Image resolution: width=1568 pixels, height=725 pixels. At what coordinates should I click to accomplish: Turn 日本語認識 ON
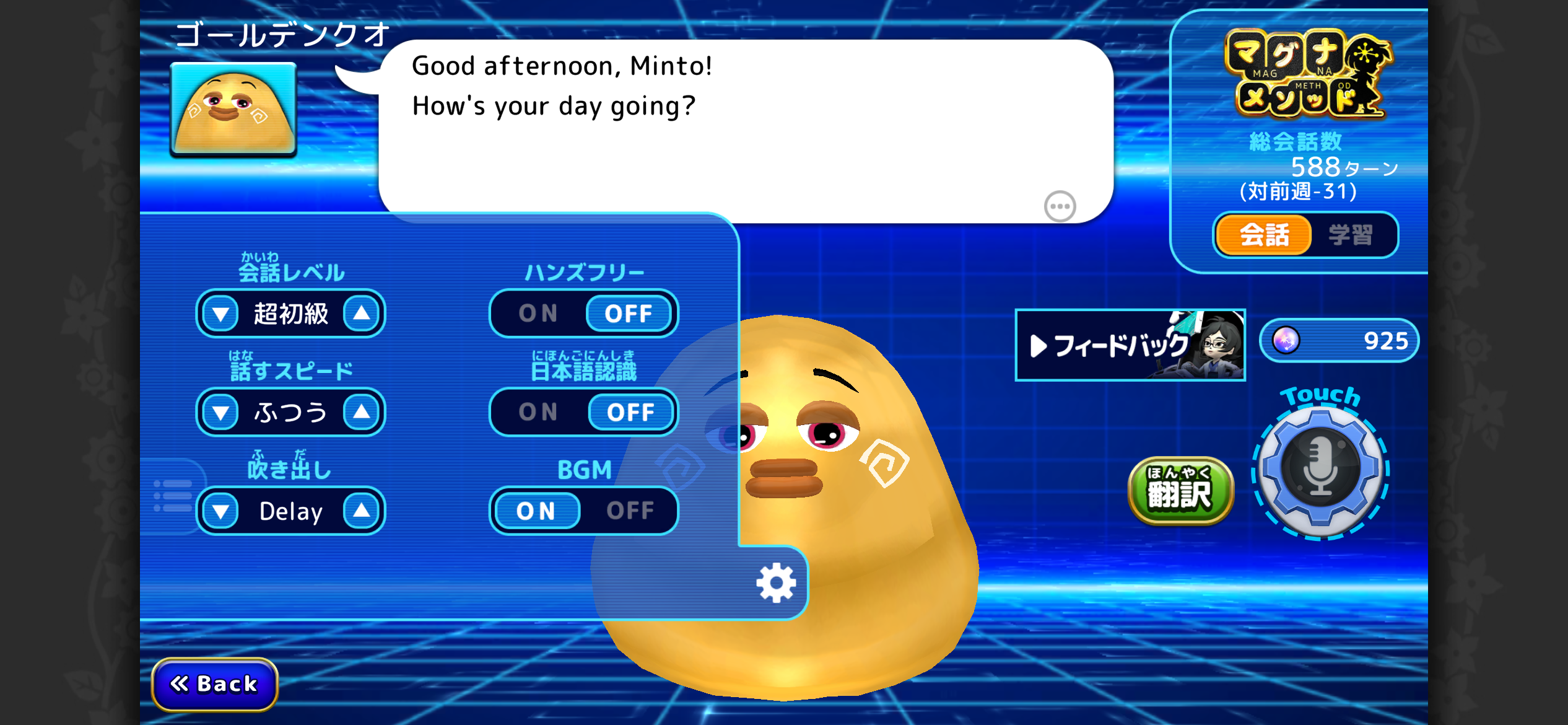[x=538, y=412]
